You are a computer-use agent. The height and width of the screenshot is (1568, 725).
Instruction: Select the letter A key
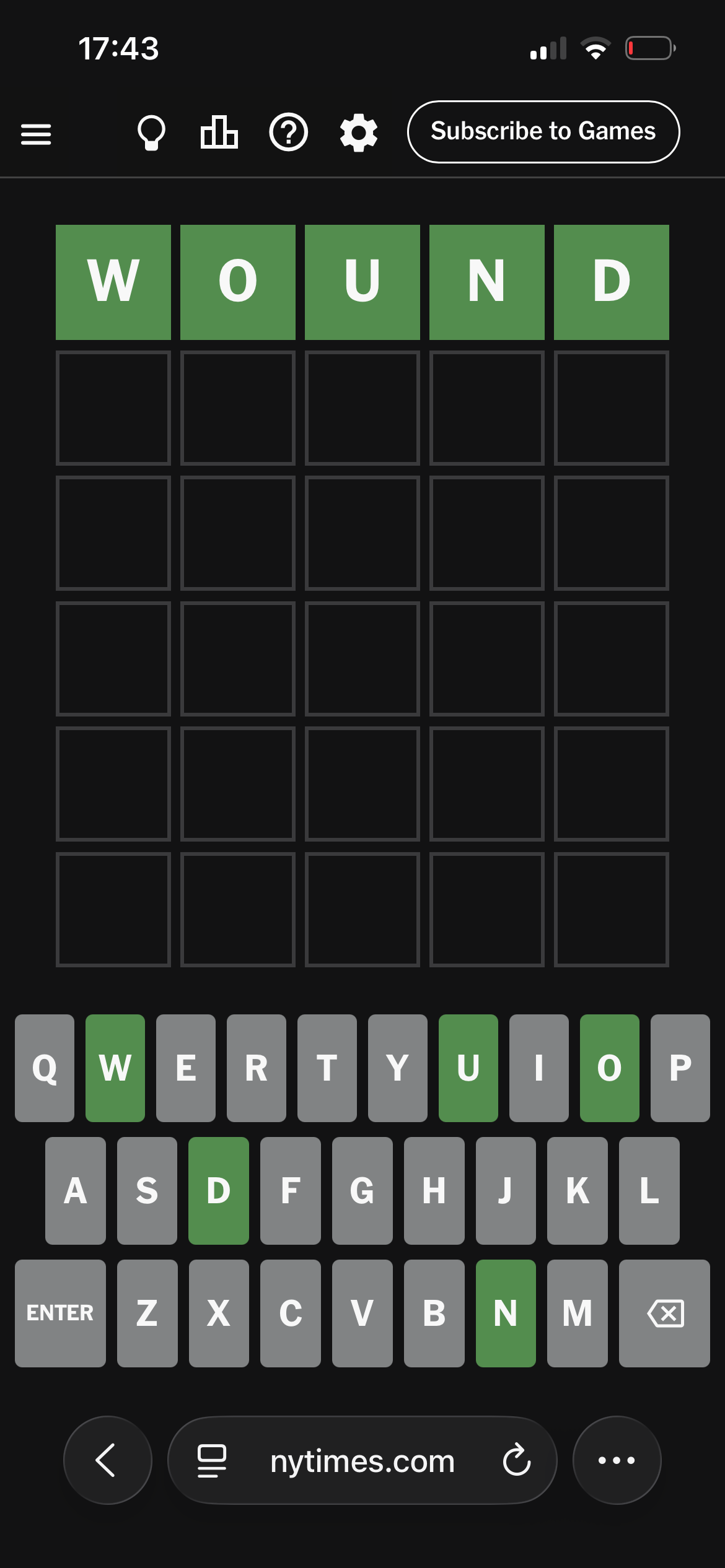pyautogui.click(x=76, y=1190)
